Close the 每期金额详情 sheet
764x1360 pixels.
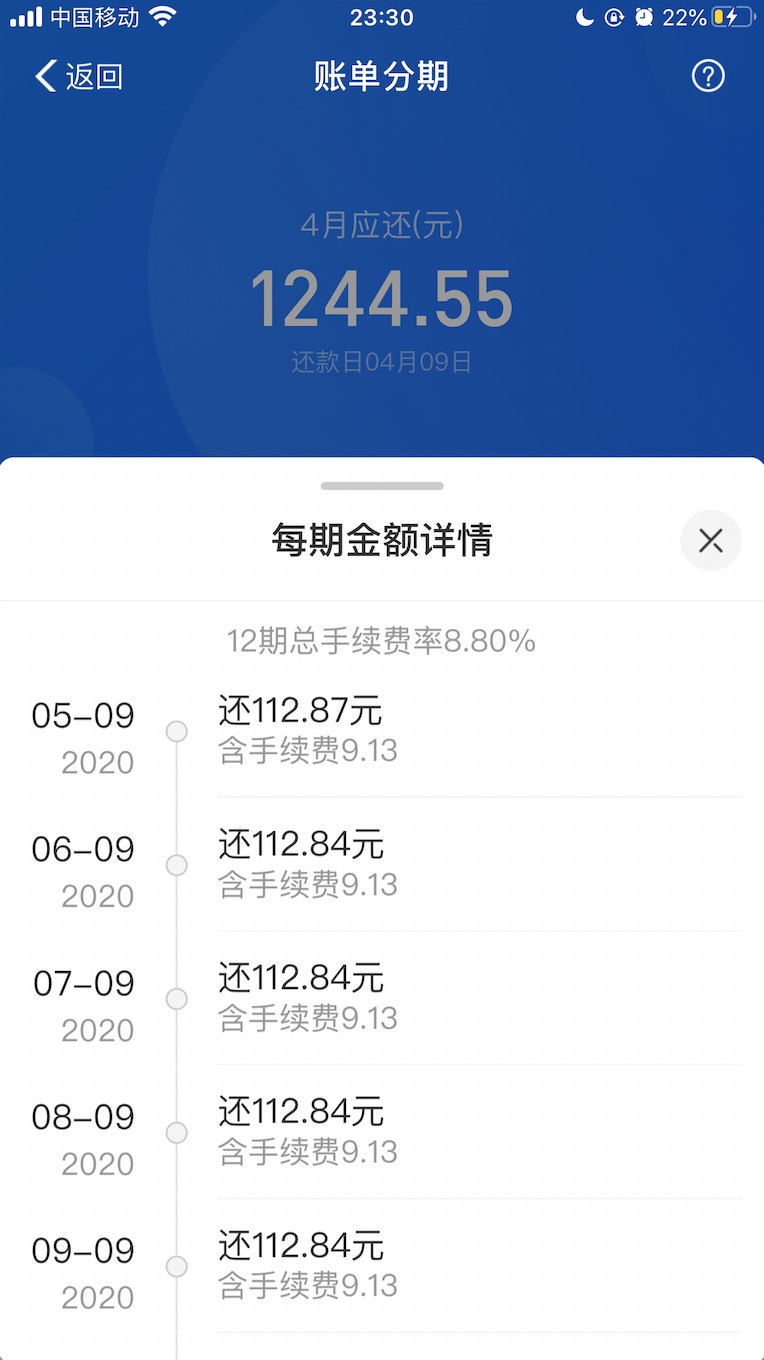coord(710,541)
